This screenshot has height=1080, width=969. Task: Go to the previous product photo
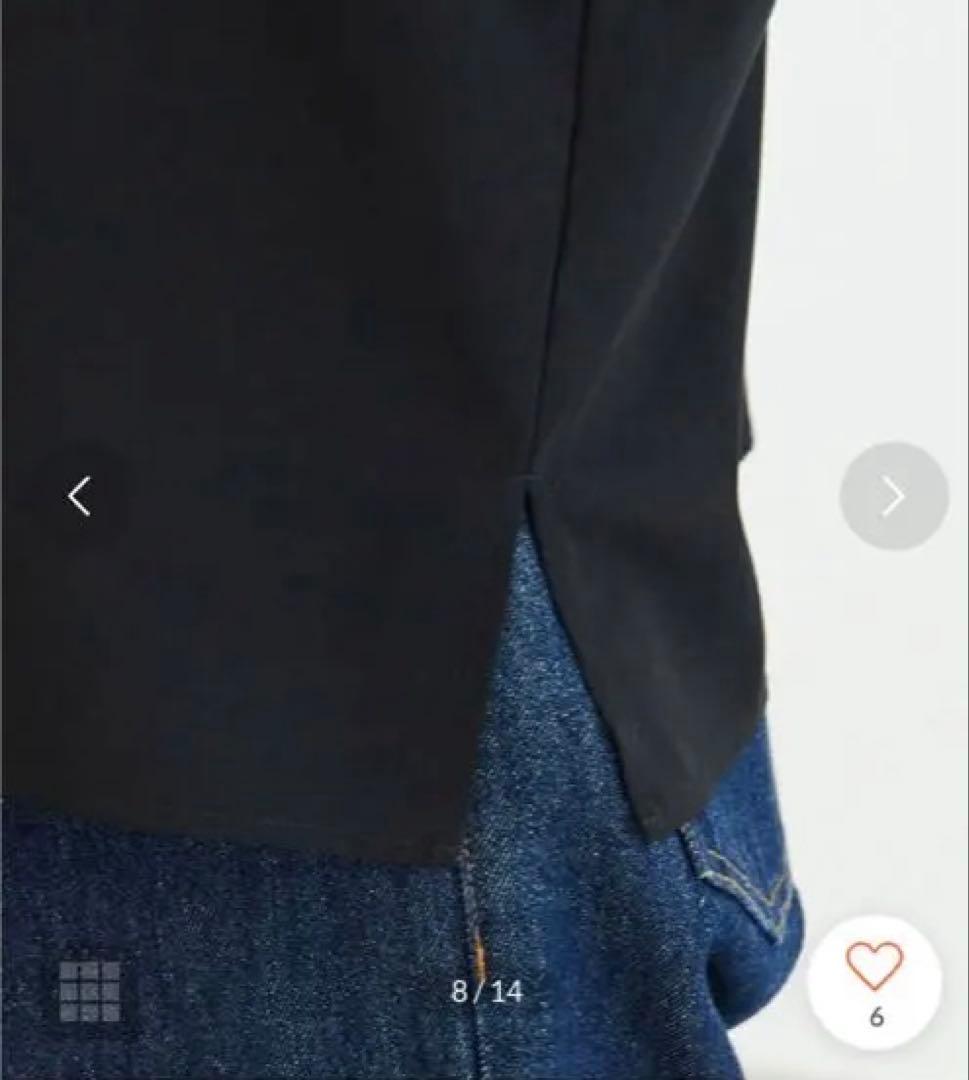pyautogui.click(x=79, y=496)
